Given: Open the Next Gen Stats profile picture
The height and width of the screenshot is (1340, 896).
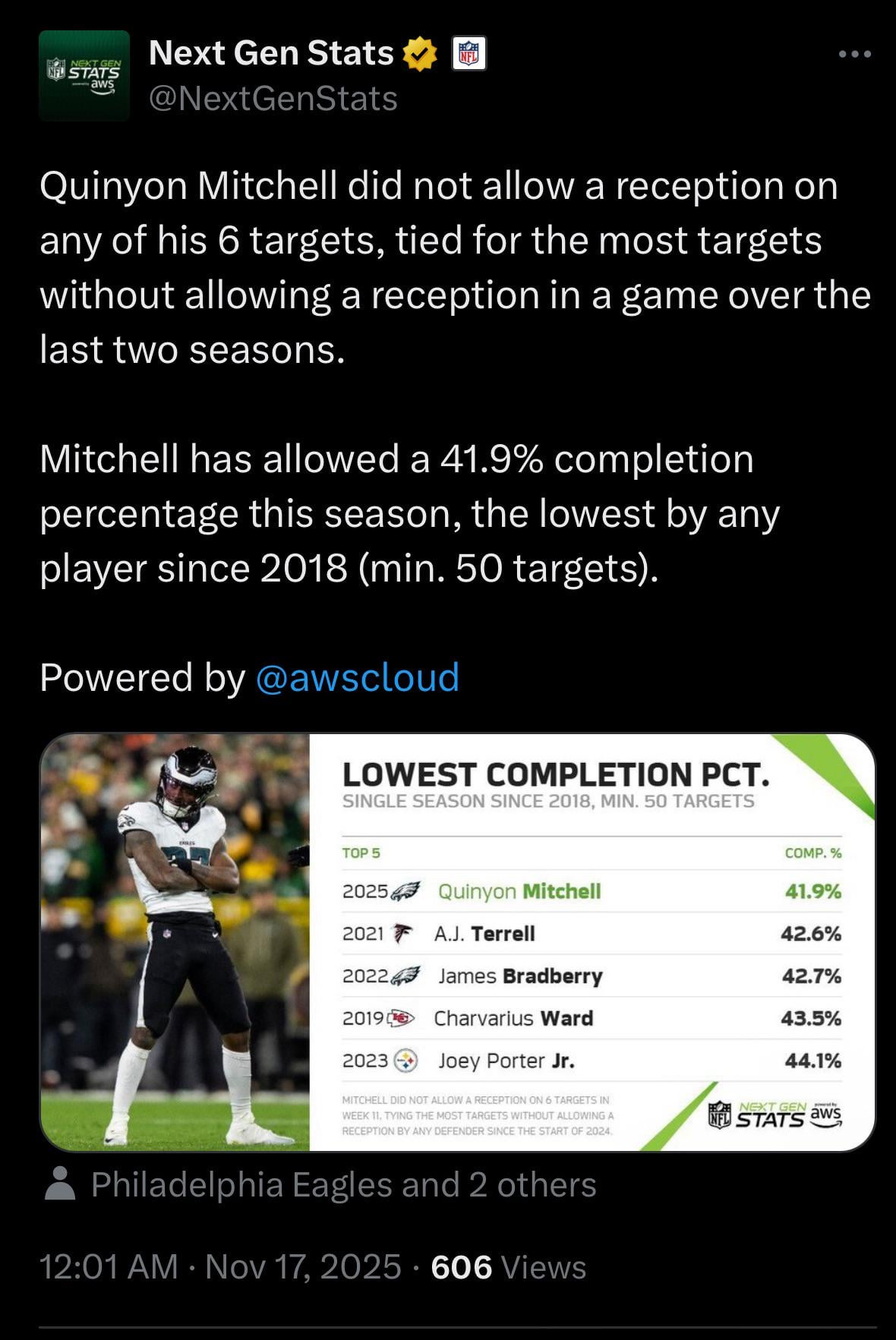Looking at the screenshot, I should pyautogui.click(x=84, y=76).
